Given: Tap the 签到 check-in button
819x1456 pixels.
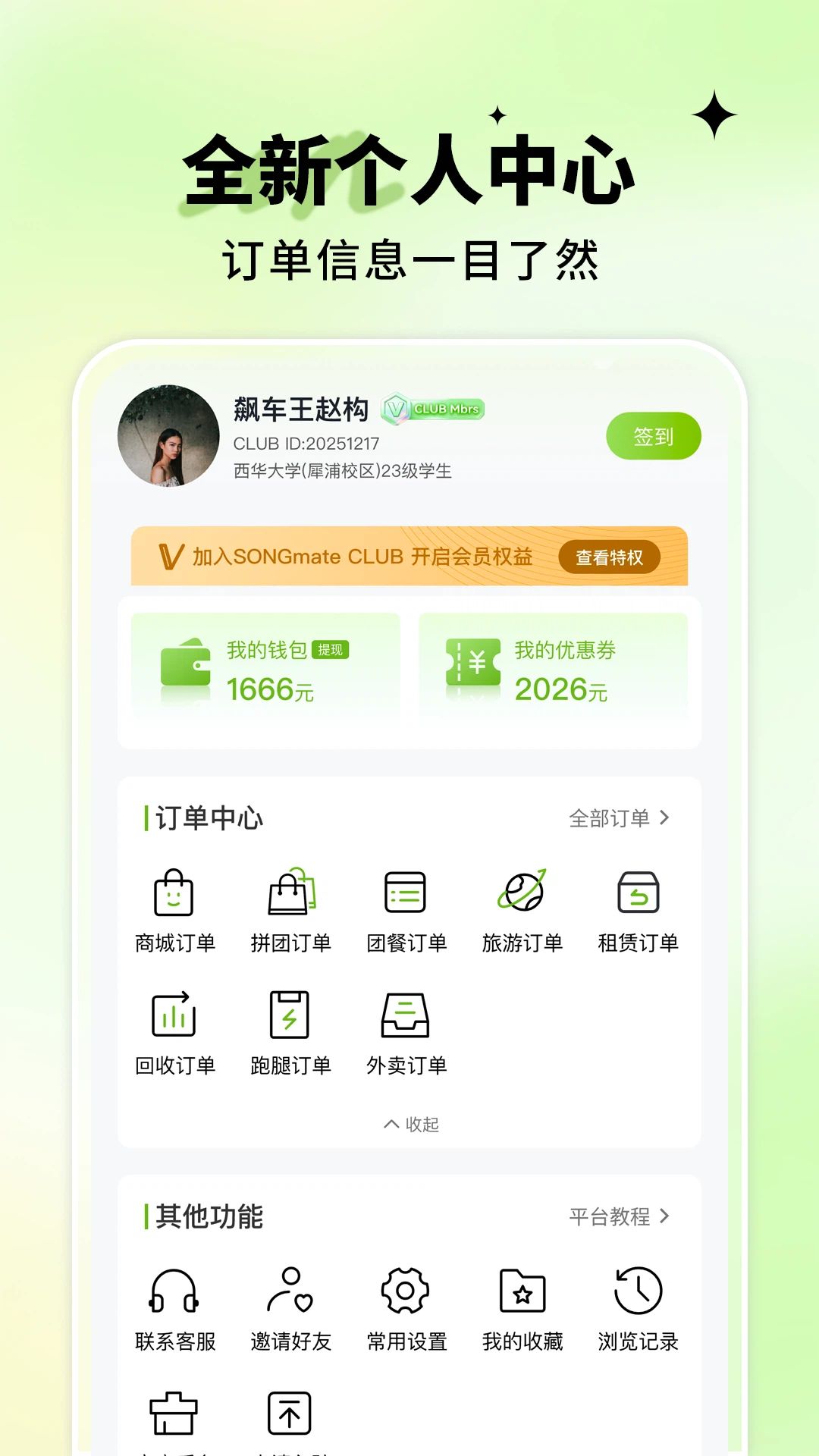Looking at the screenshot, I should click(x=654, y=435).
